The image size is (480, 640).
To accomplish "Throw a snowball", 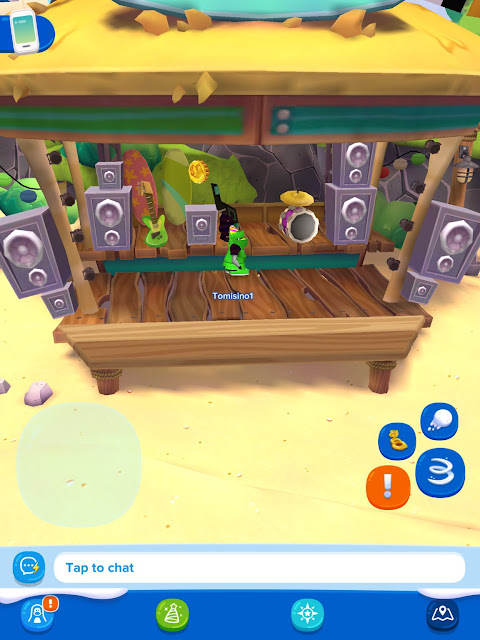I will (439, 421).
